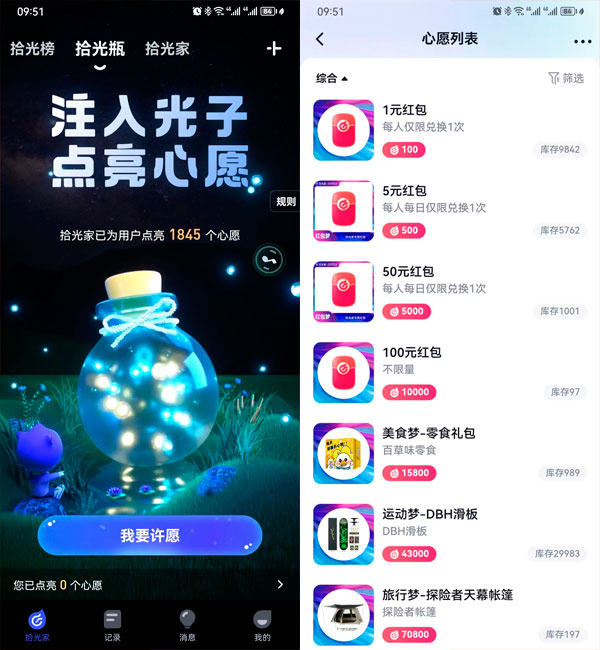Switch to the 拾光家 top tab

[x=167, y=48]
